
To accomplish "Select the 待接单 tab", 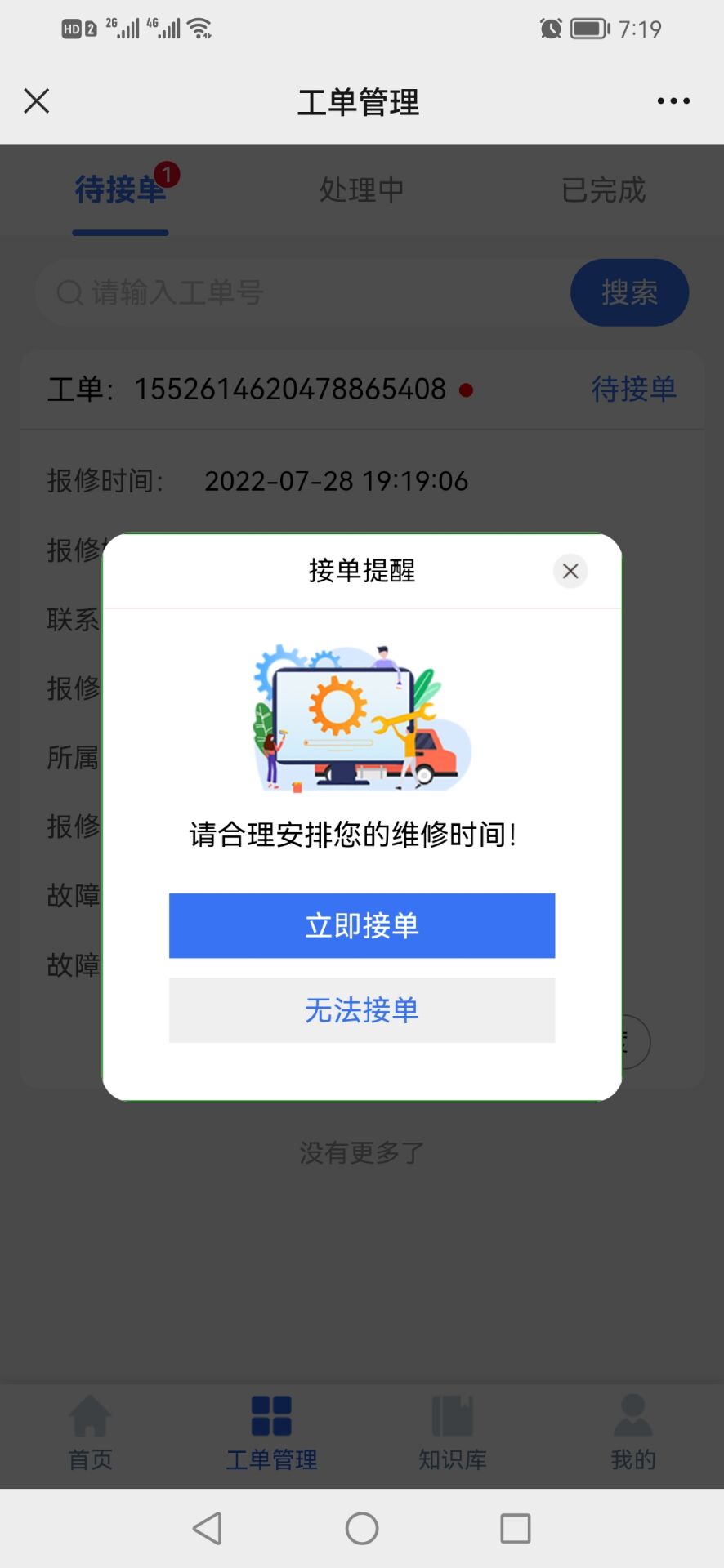I will click(x=120, y=190).
